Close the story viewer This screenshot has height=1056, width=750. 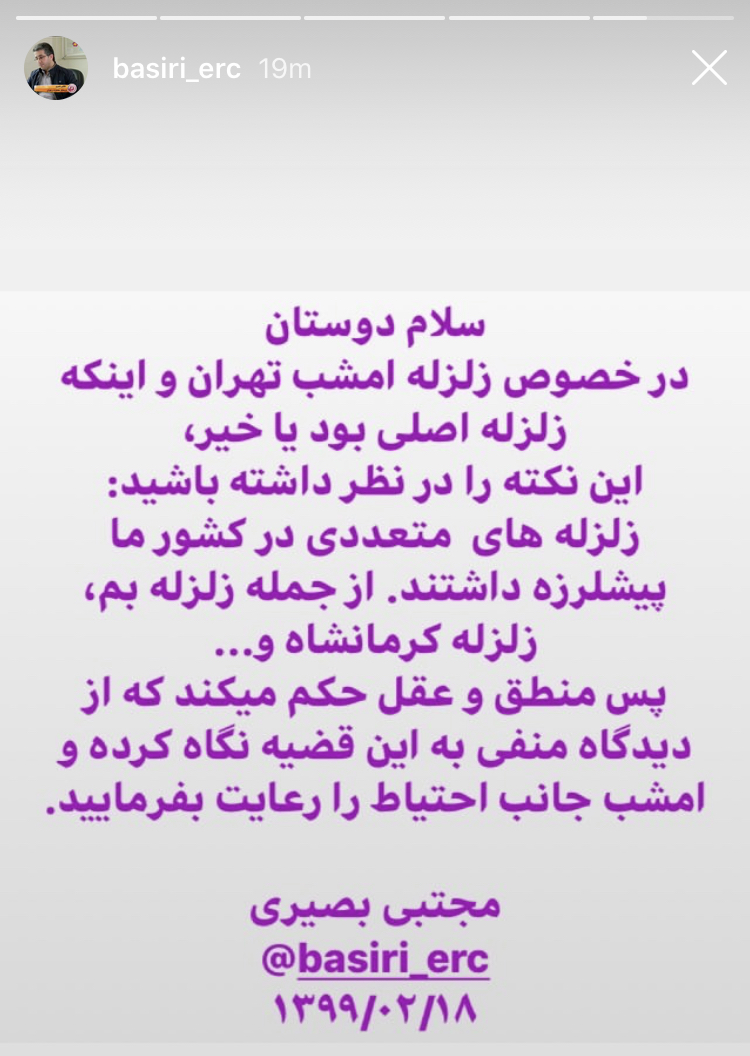pos(709,68)
